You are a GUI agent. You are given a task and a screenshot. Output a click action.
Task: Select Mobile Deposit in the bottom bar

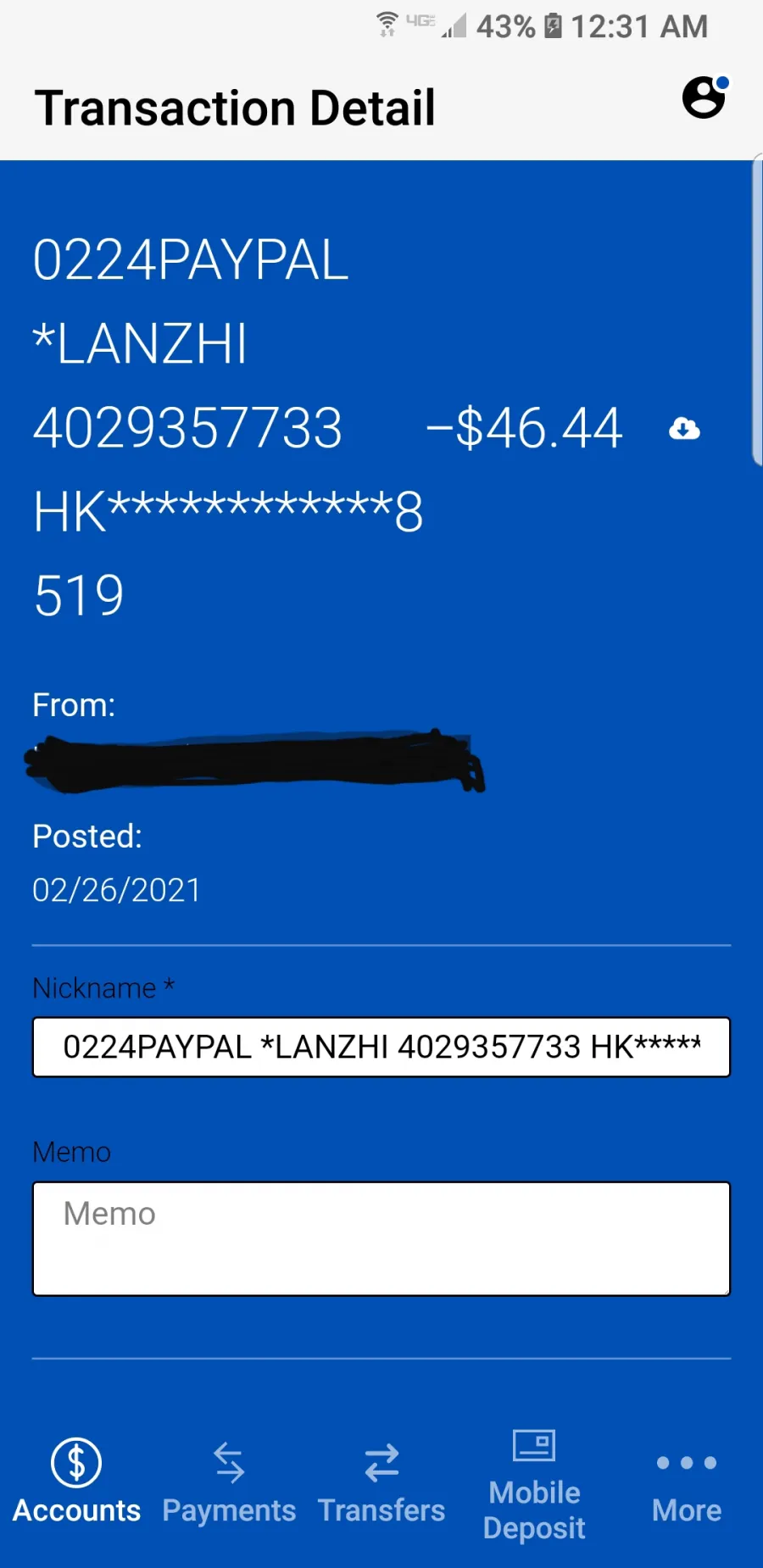pos(534,1486)
